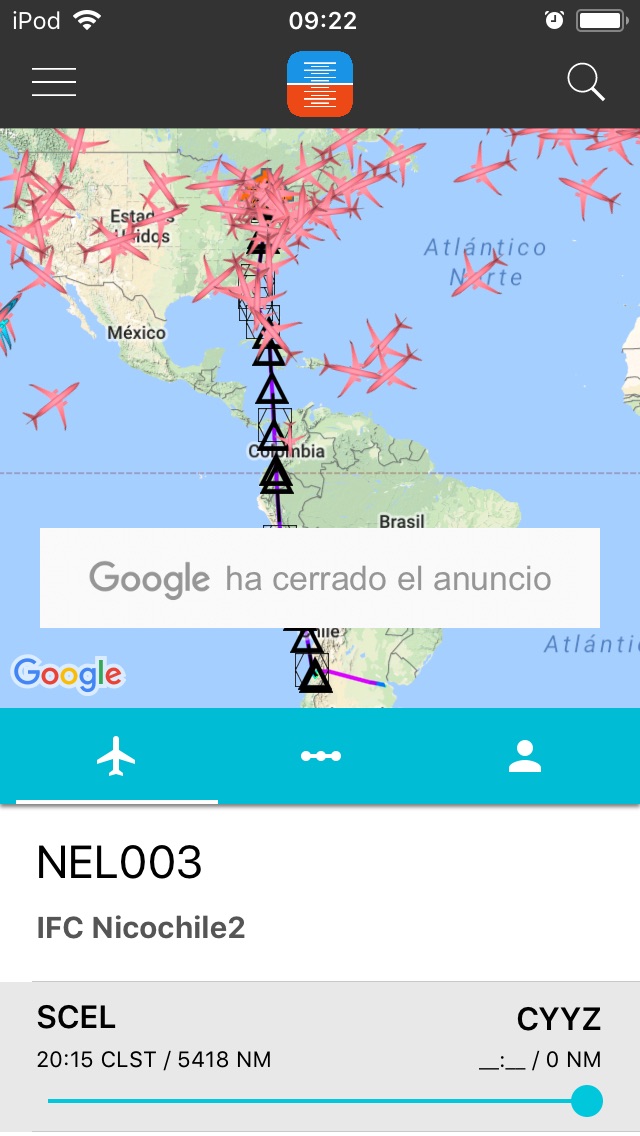This screenshot has width=640, height=1136.
Task: Tap the flight progress slider handle
Action: [x=587, y=1101]
